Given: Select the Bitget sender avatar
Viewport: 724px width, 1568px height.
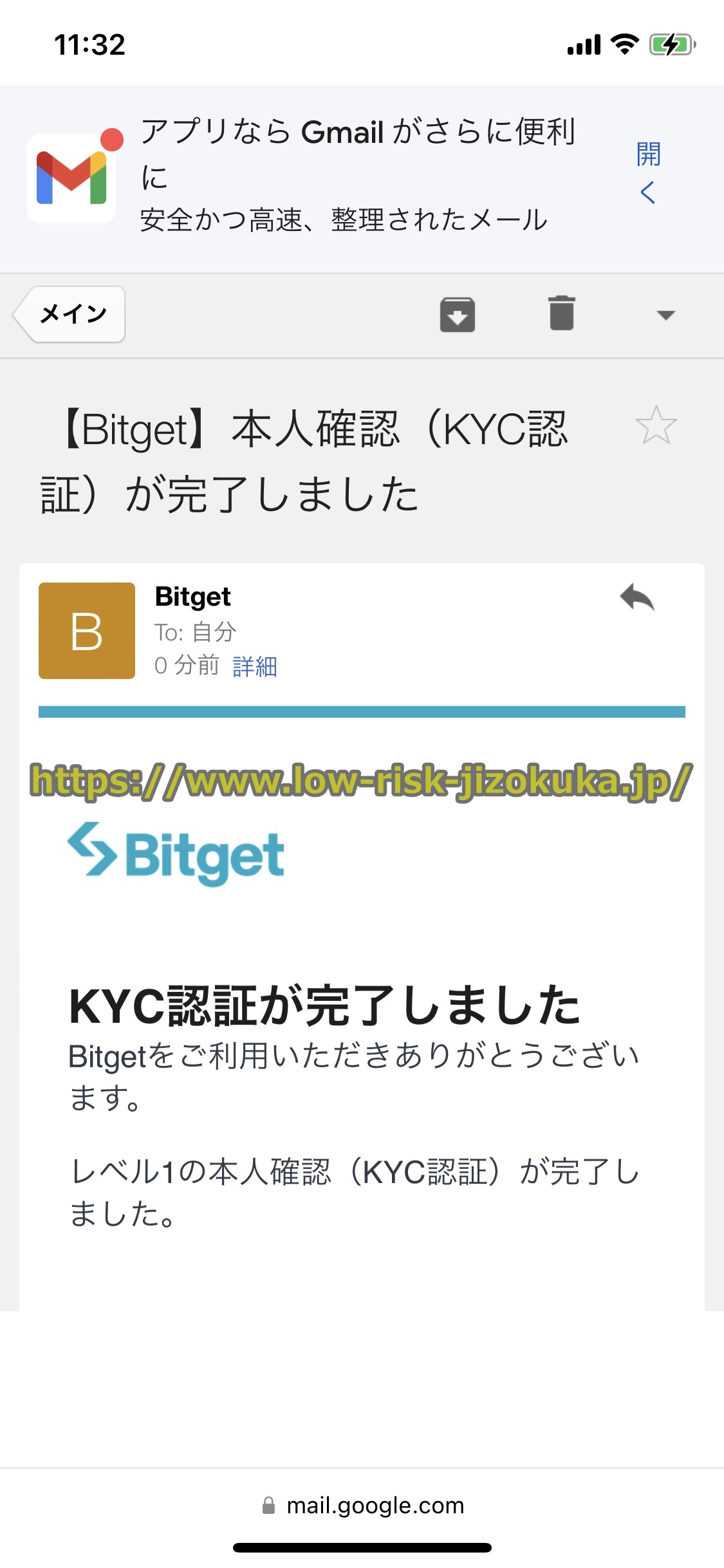Looking at the screenshot, I should pos(86,631).
